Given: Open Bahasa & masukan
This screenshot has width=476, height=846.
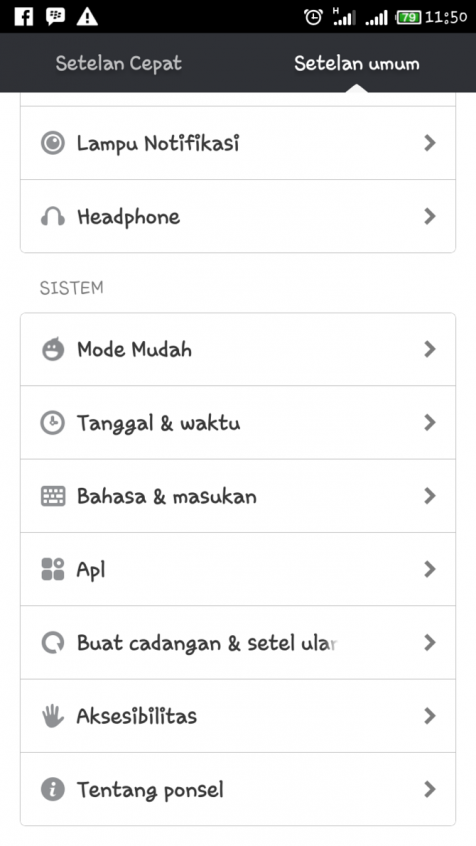Looking at the screenshot, I should coord(238,496).
